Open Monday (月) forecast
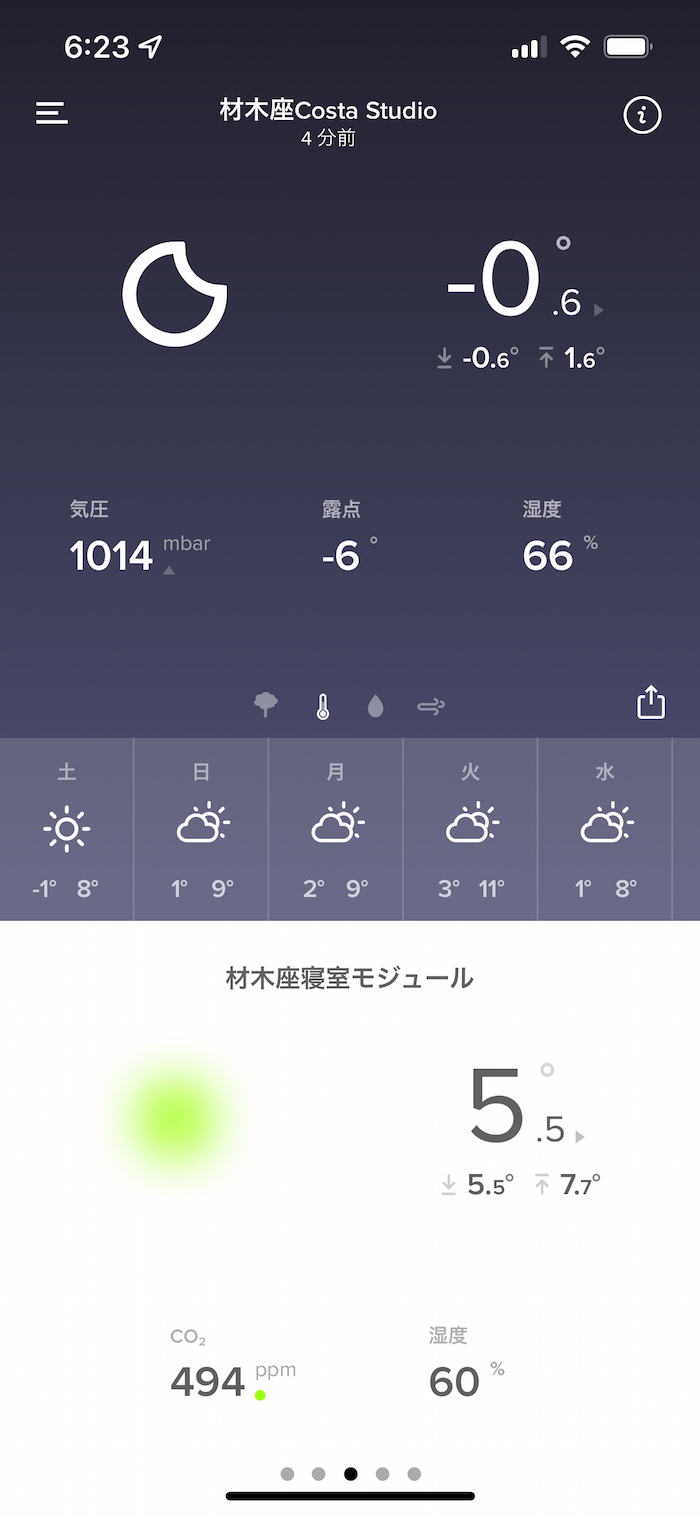The image size is (700, 1515). [336, 829]
